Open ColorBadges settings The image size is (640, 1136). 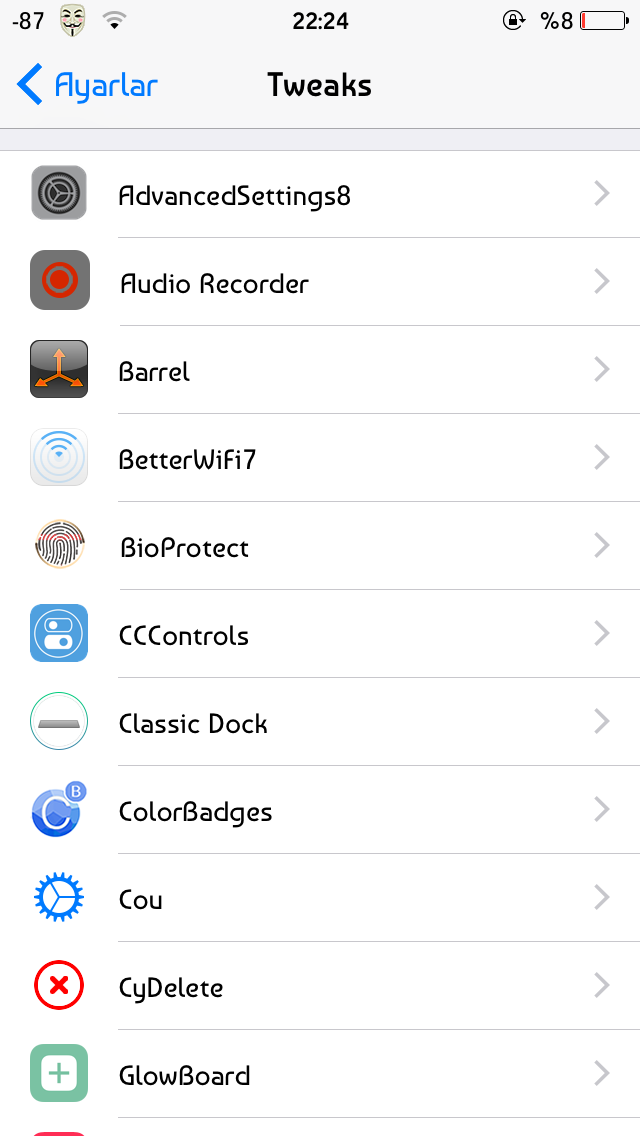320,810
